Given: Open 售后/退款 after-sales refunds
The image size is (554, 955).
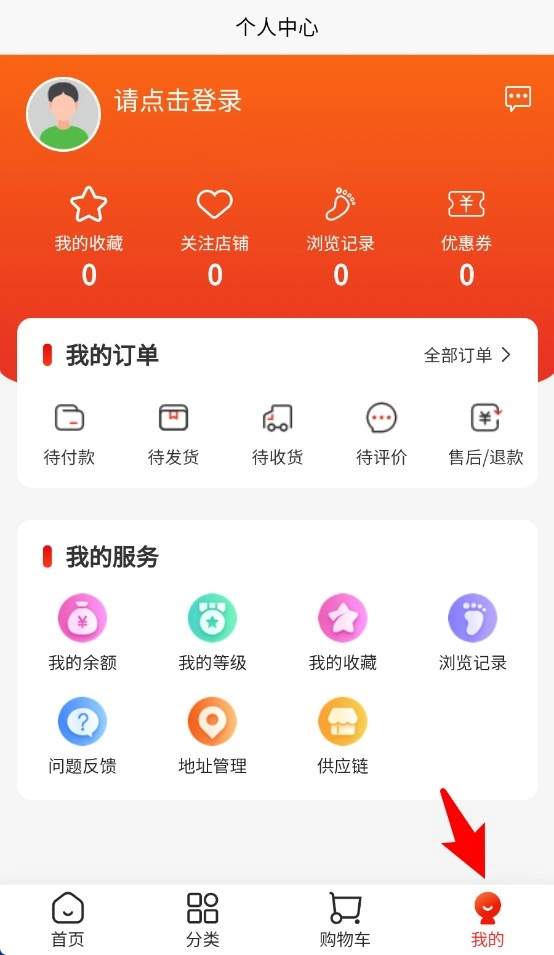Looking at the screenshot, I should point(486,434).
